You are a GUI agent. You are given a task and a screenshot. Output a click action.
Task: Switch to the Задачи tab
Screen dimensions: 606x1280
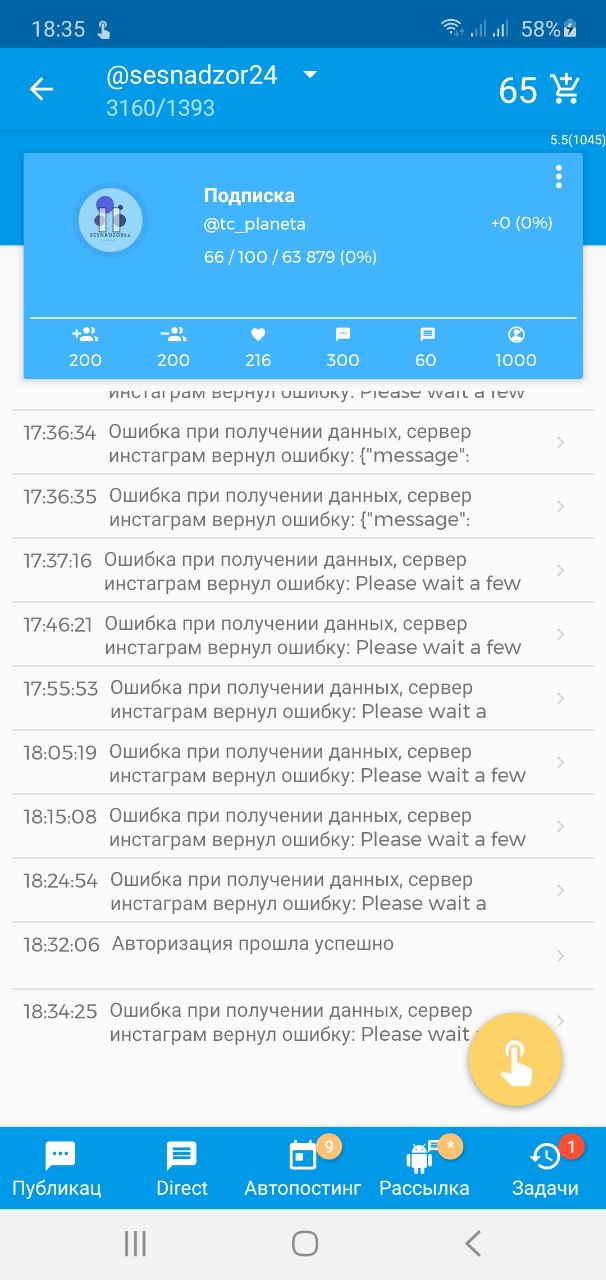(545, 1169)
